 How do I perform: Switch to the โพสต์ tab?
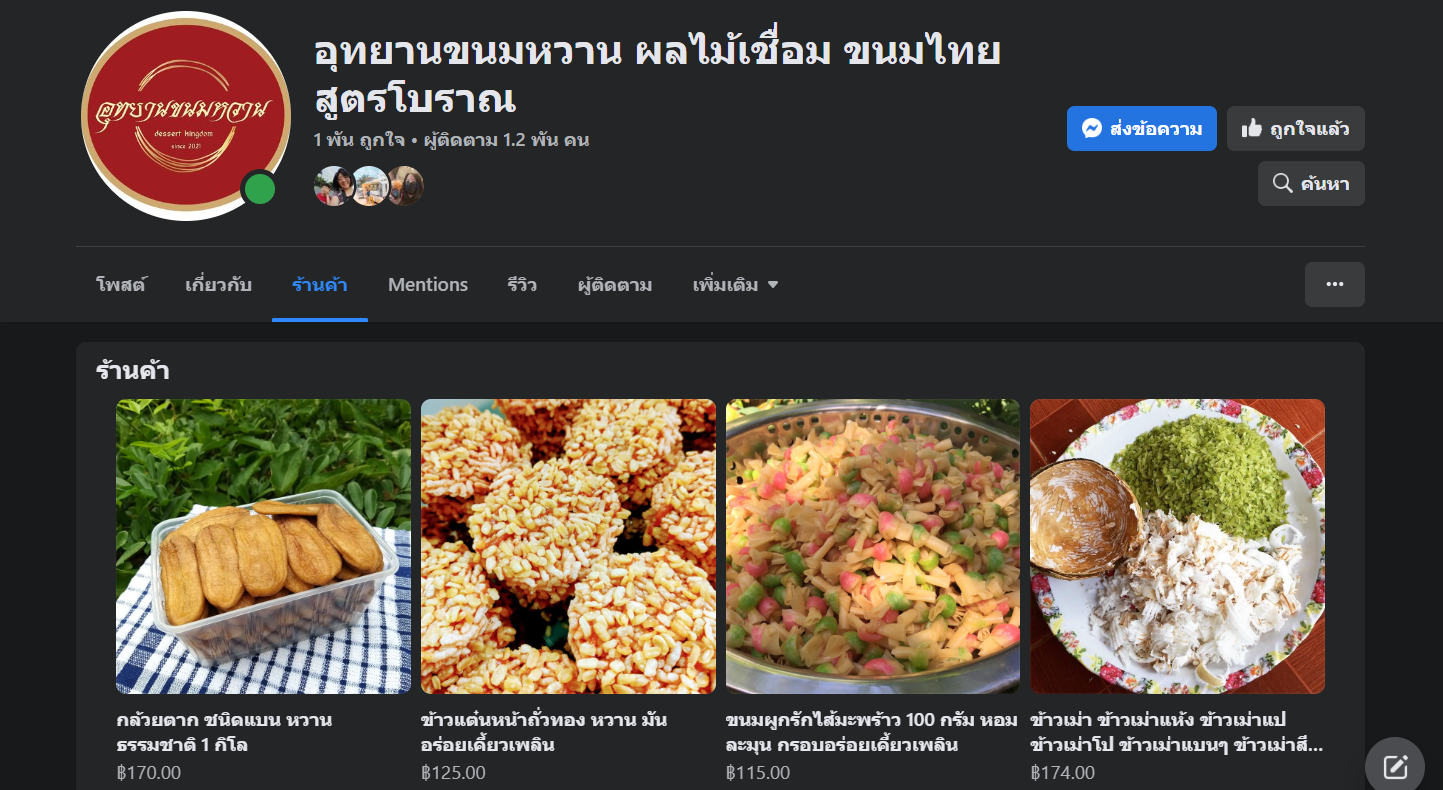pos(121,285)
